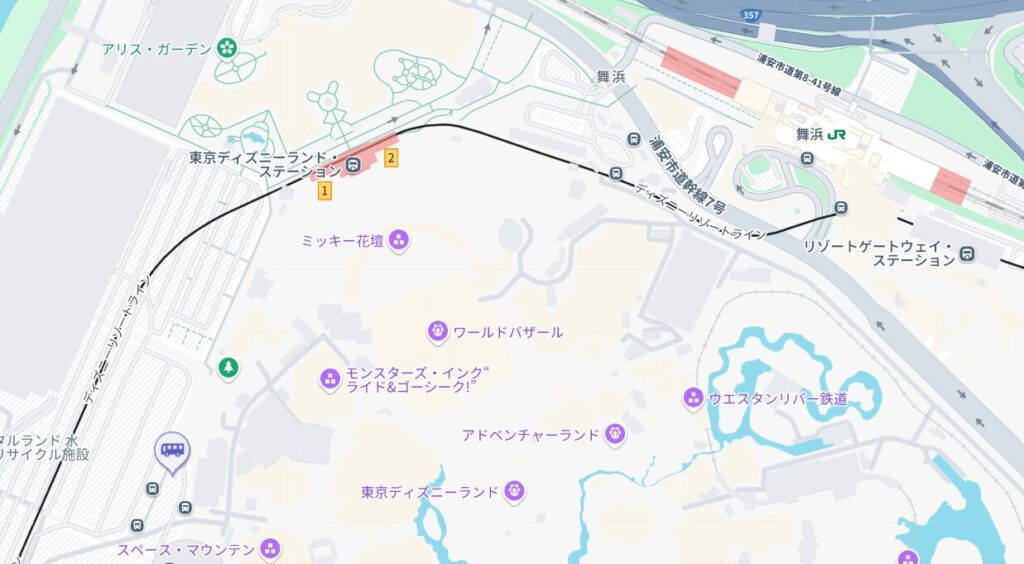Open 東京ディズニーランド・ステーション station marker
Screen dimensions: 1024x564
[354, 166]
